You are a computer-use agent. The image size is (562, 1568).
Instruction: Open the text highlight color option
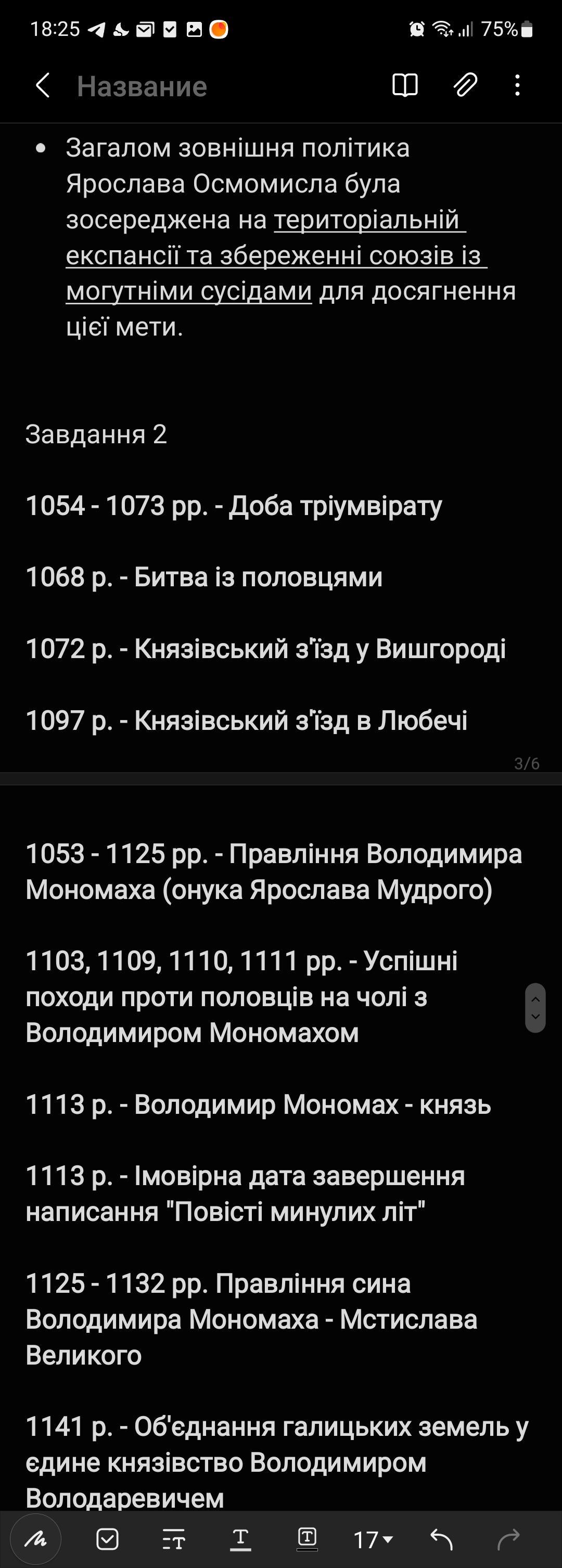(x=307, y=1539)
